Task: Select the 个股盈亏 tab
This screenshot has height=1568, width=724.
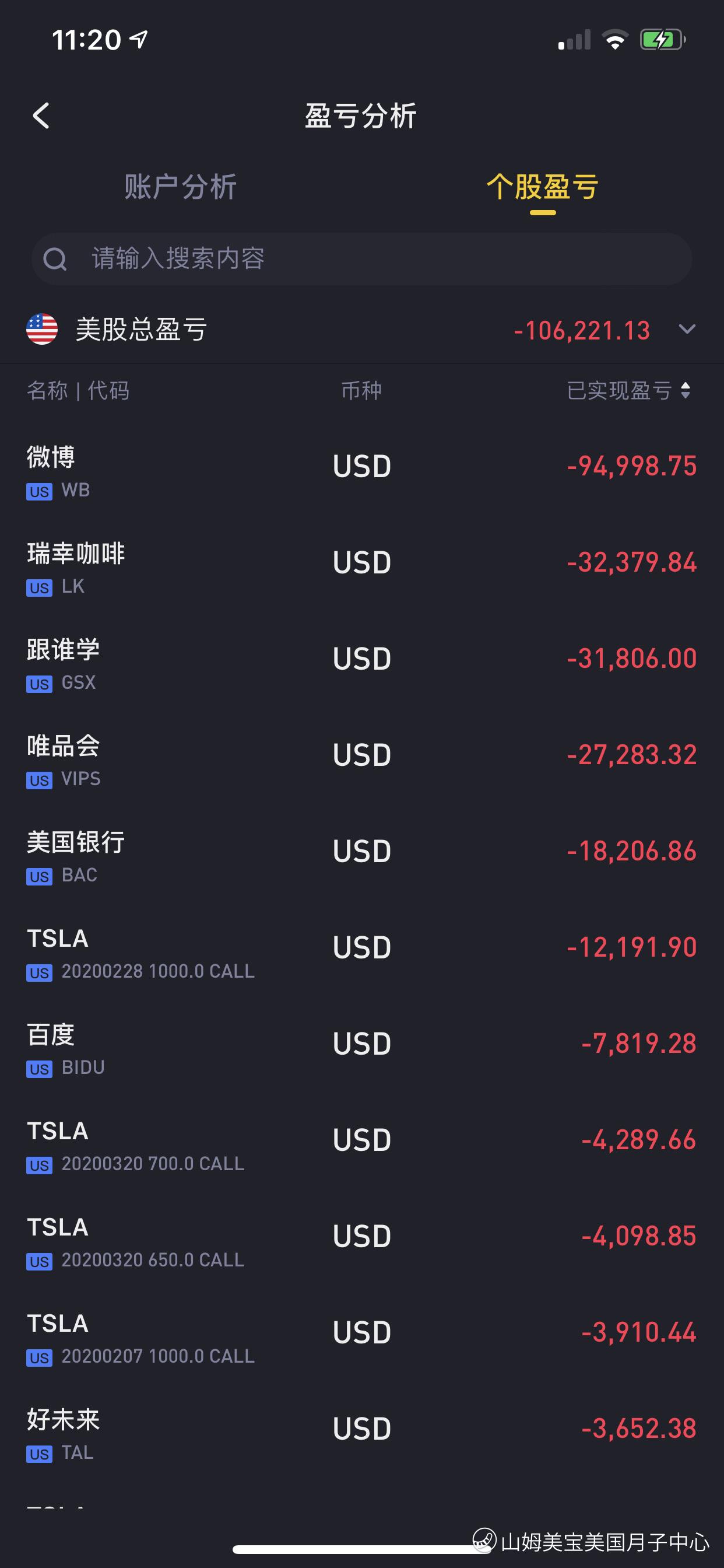Action: (542, 187)
